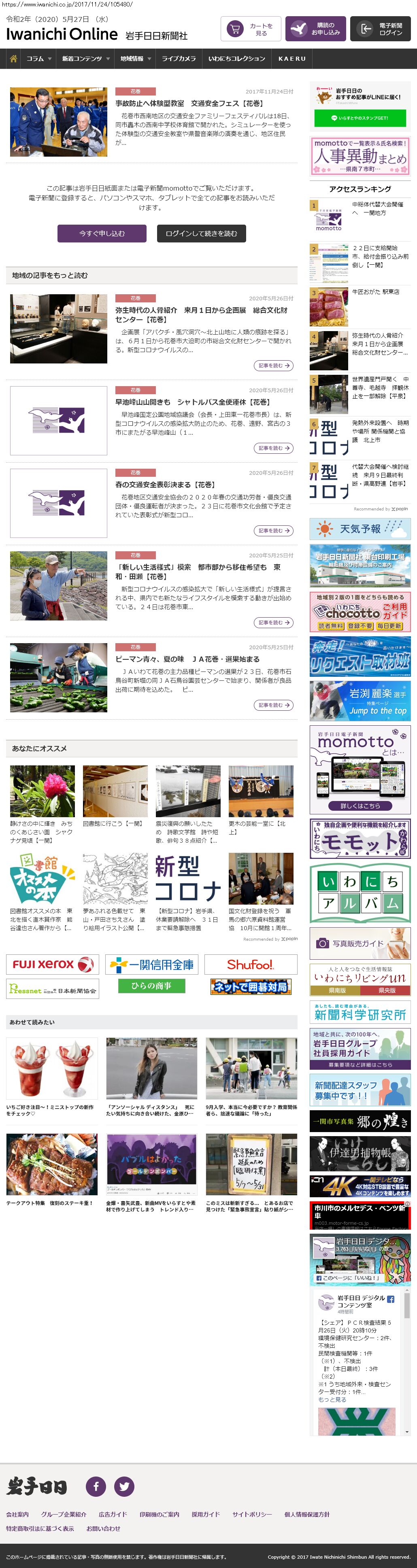Screen dimensions: 417x1568
Task: Tap ログインして続きを読む button
Action: (201, 234)
